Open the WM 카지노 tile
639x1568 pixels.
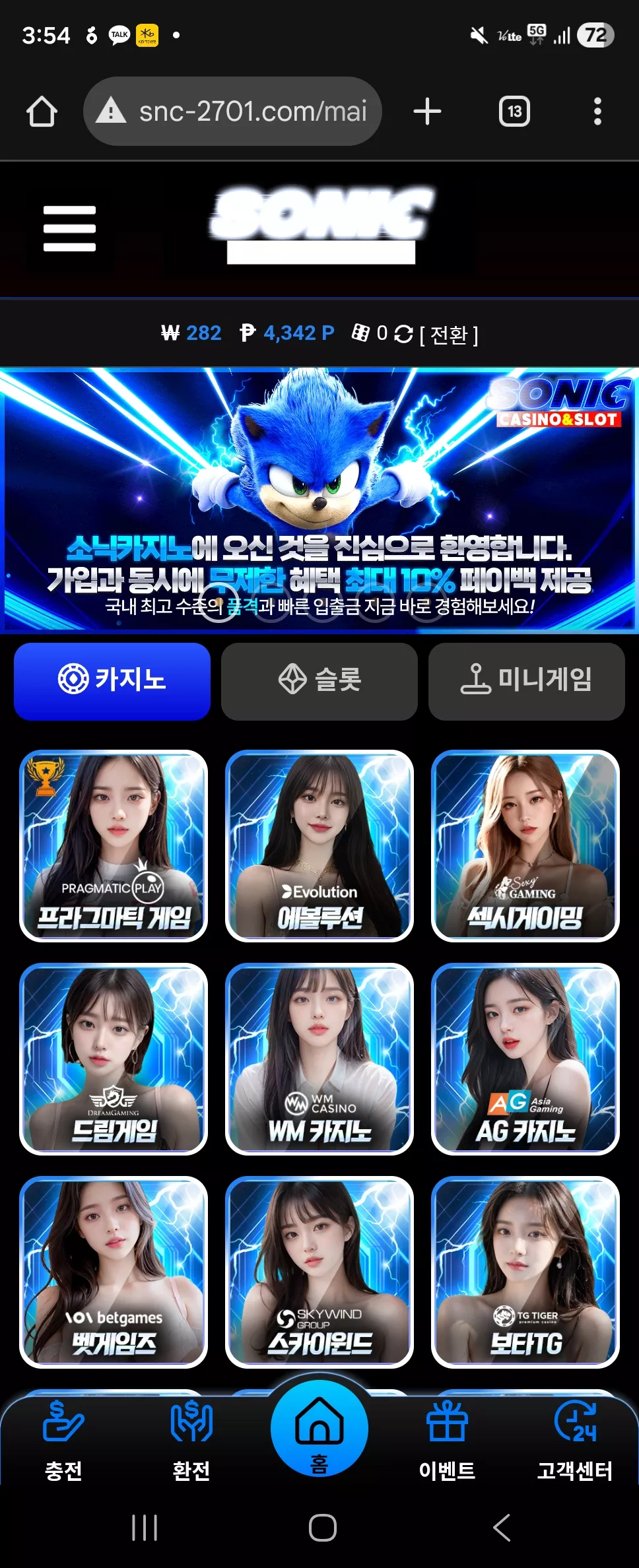pos(319,1059)
